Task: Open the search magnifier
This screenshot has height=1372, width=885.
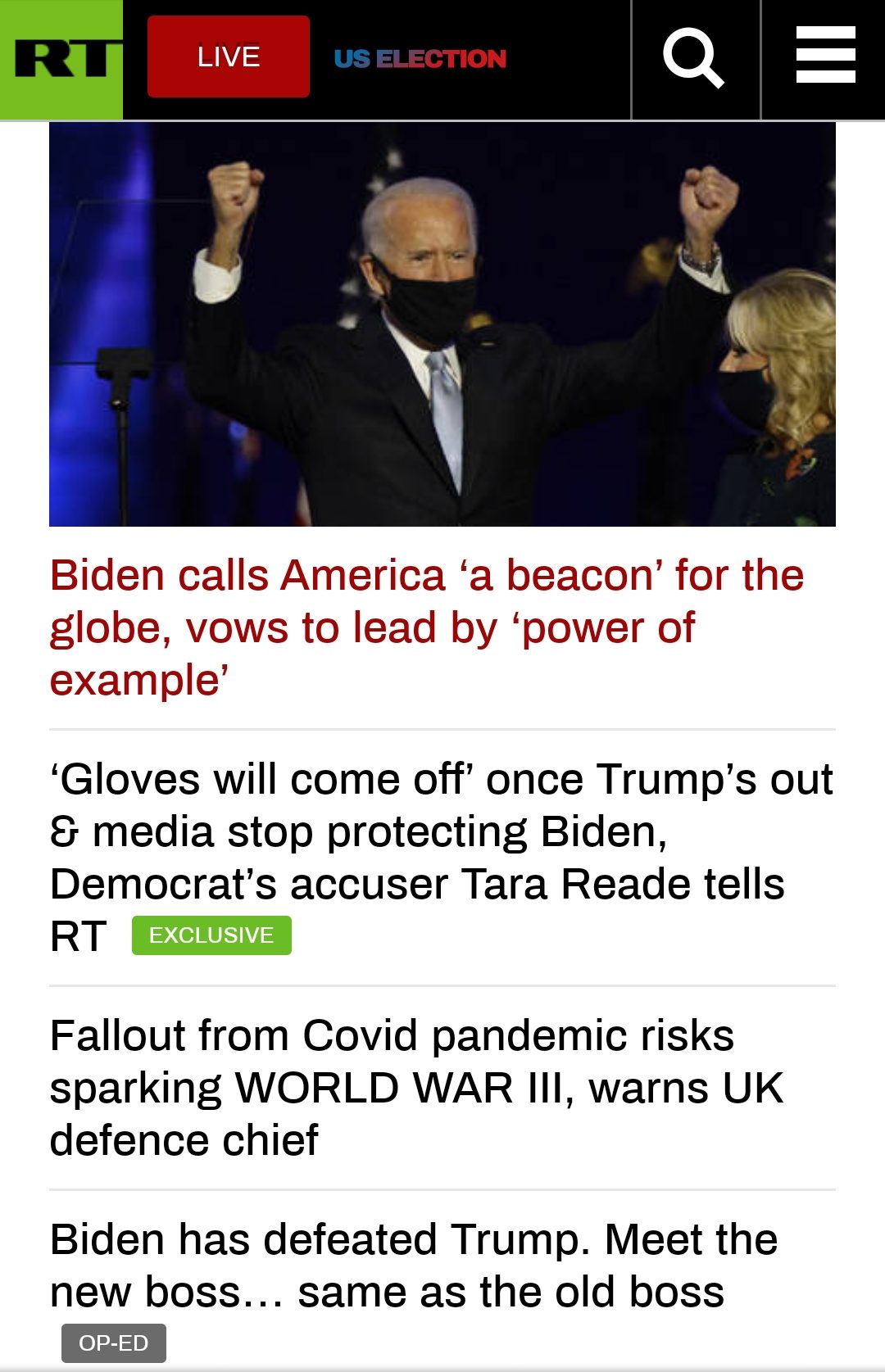Action: [x=695, y=59]
